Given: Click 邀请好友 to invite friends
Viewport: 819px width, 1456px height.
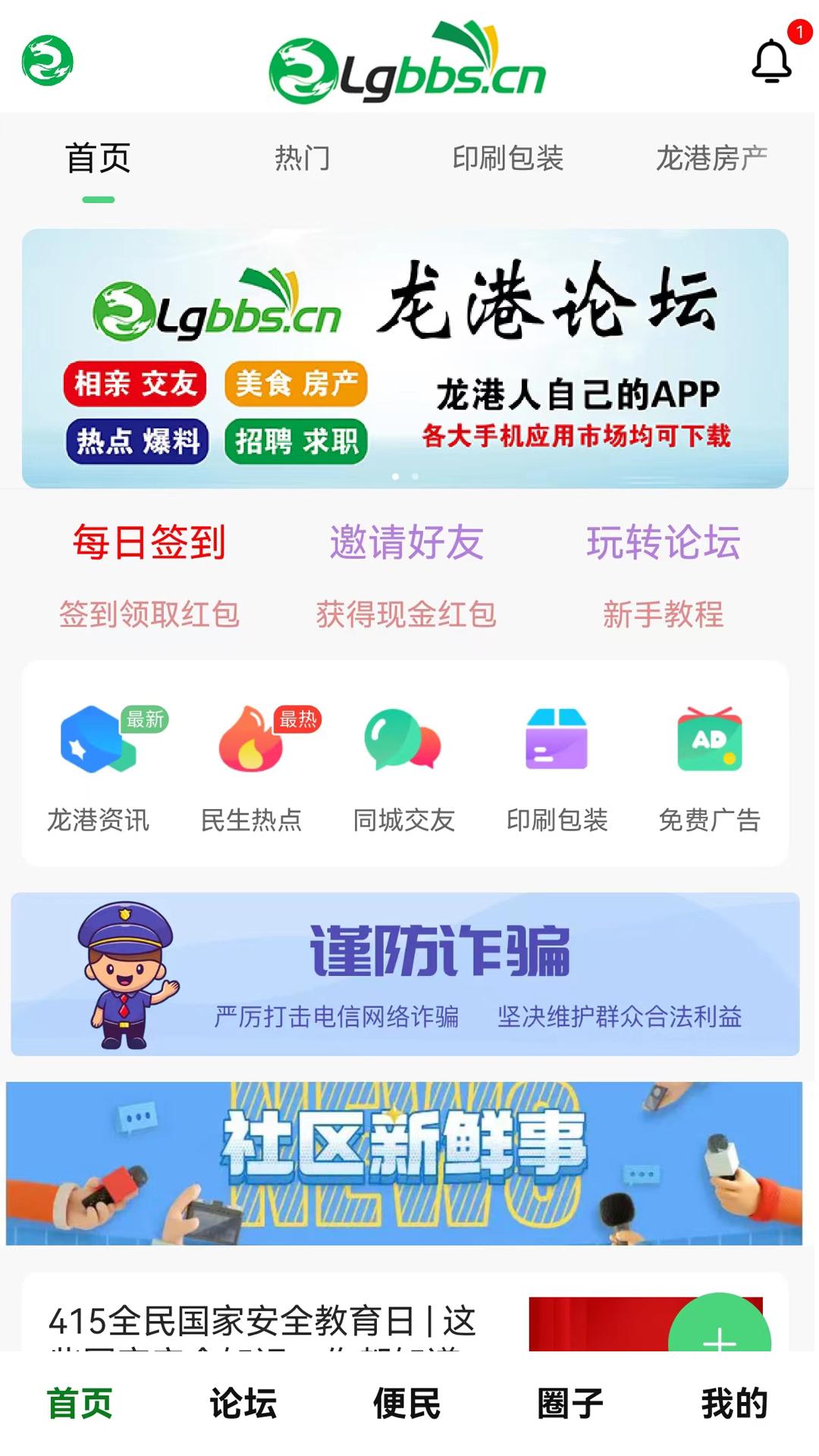Looking at the screenshot, I should [x=408, y=543].
